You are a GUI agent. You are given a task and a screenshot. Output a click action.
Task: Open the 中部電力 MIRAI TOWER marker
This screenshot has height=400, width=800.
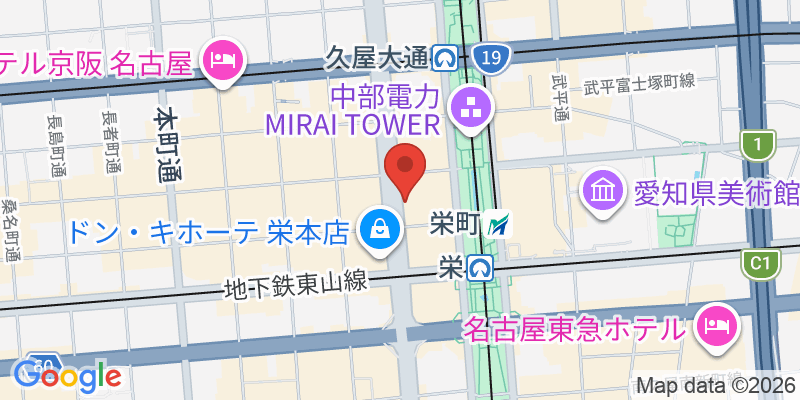click(x=467, y=107)
